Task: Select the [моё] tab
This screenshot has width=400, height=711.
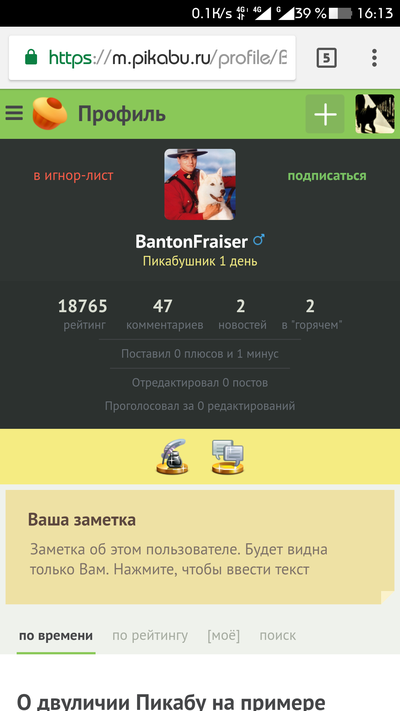Action: click(x=224, y=636)
